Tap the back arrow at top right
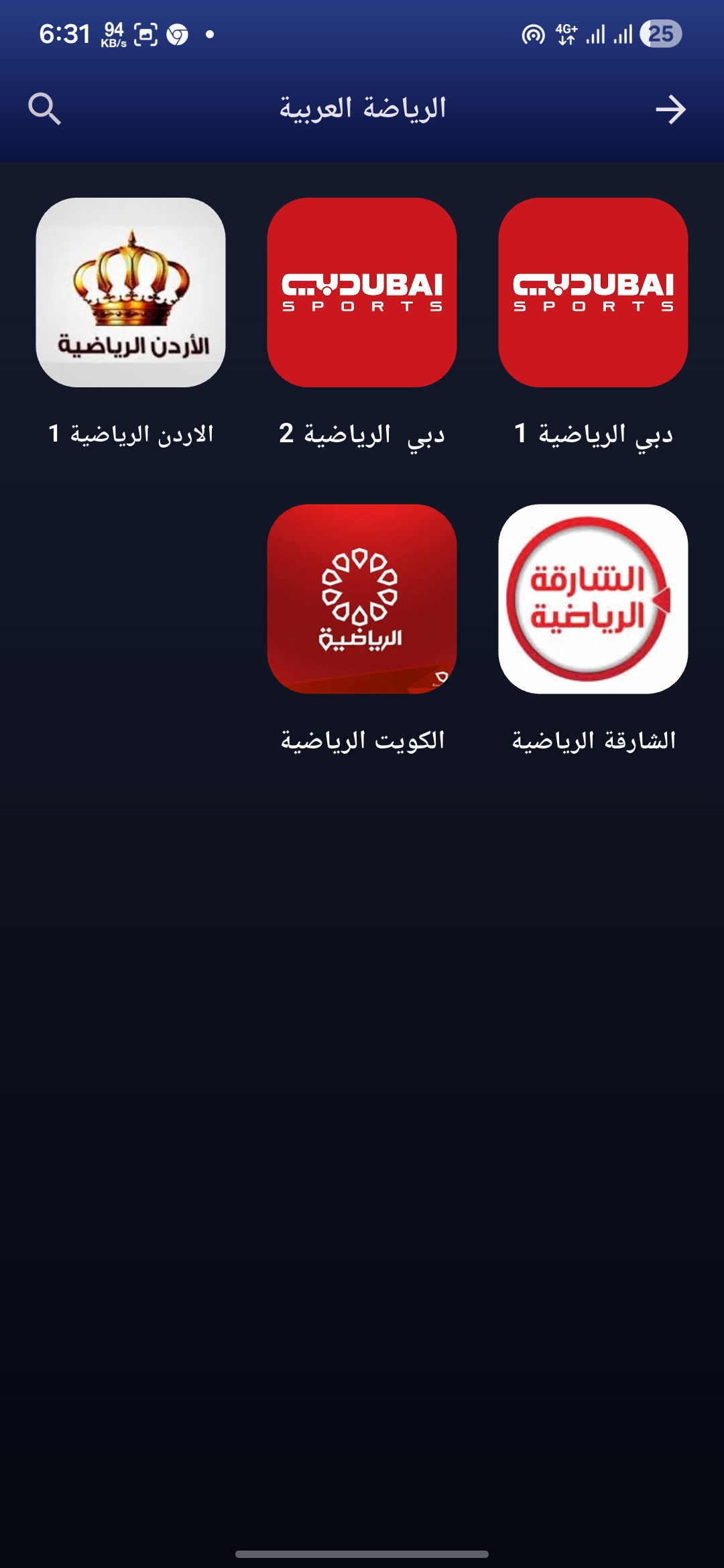Image resolution: width=724 pixels, height=1568 pixels. 672,109
